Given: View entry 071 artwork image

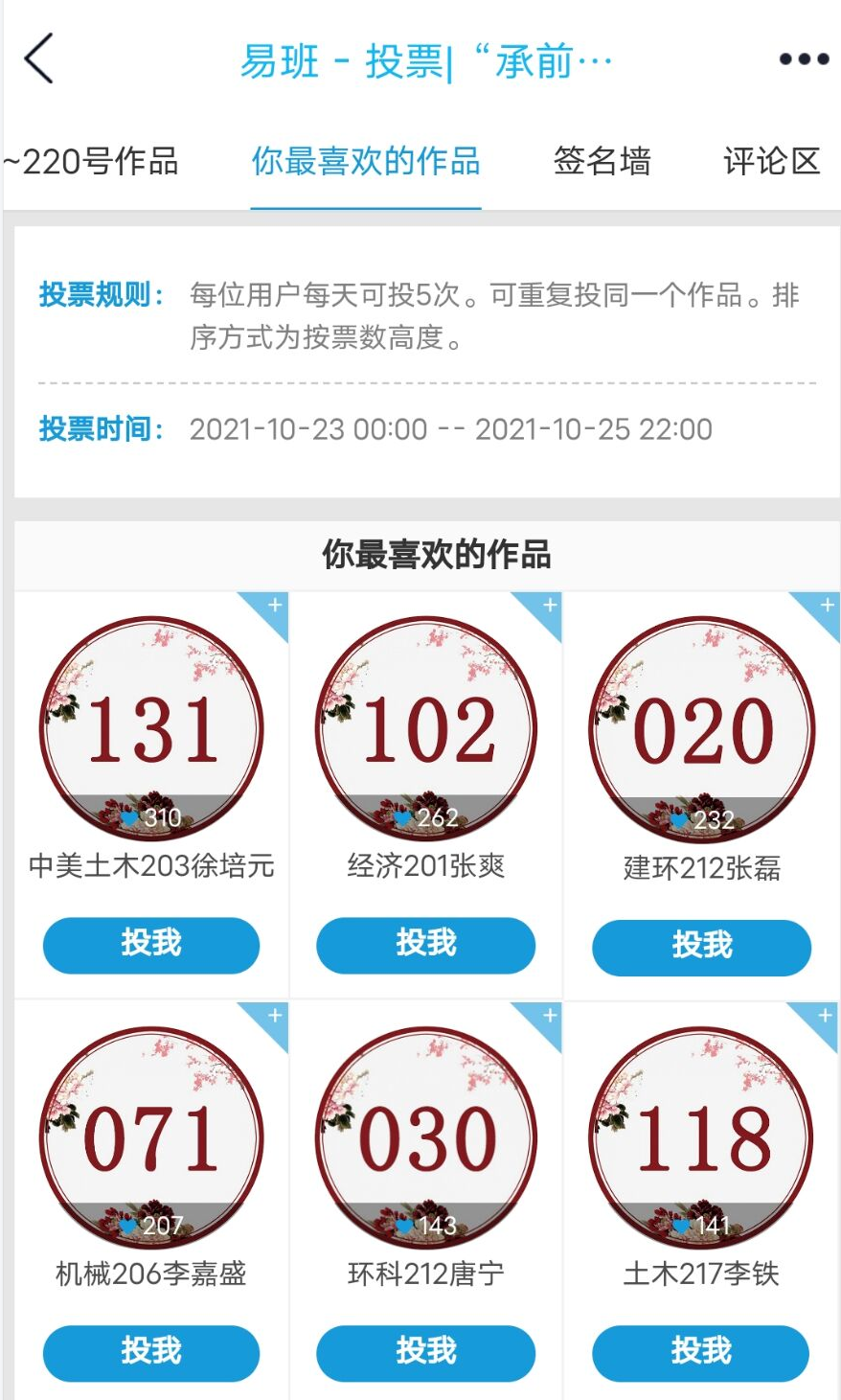Looking at the screenshot, I should 151,1137.
